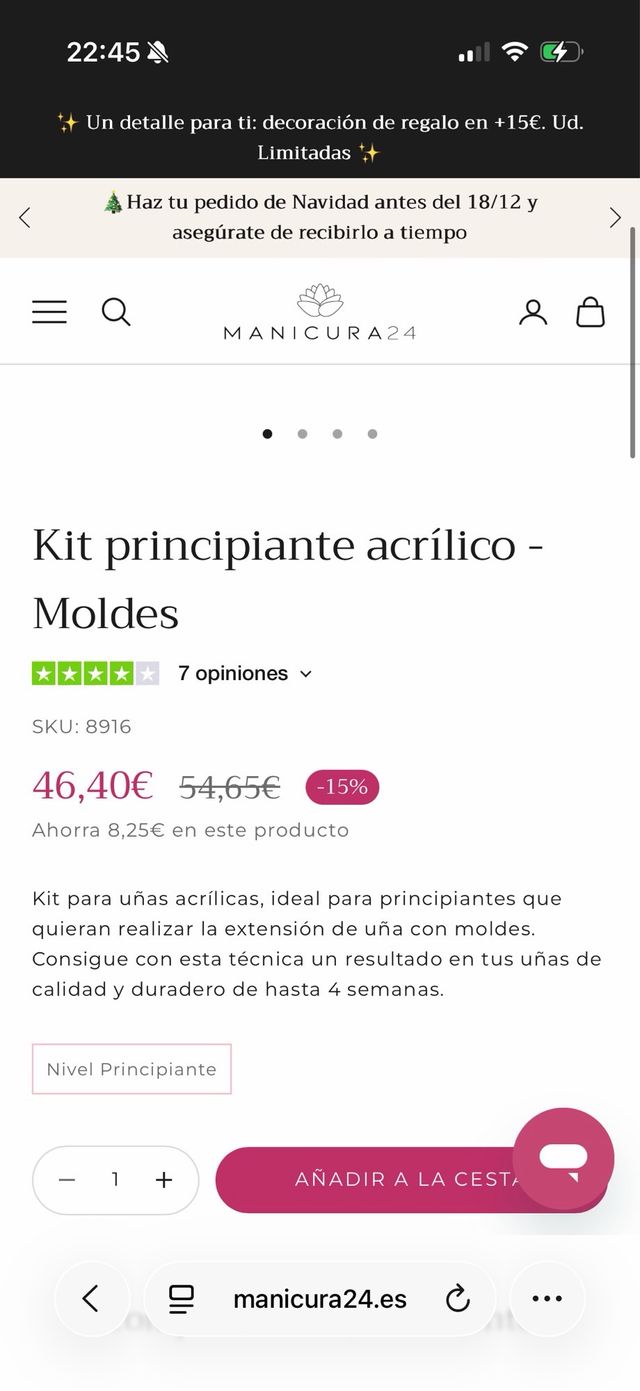640x1391 pixels.
Task: Open the floating chat support bubble
Action: click(563, 1158)
